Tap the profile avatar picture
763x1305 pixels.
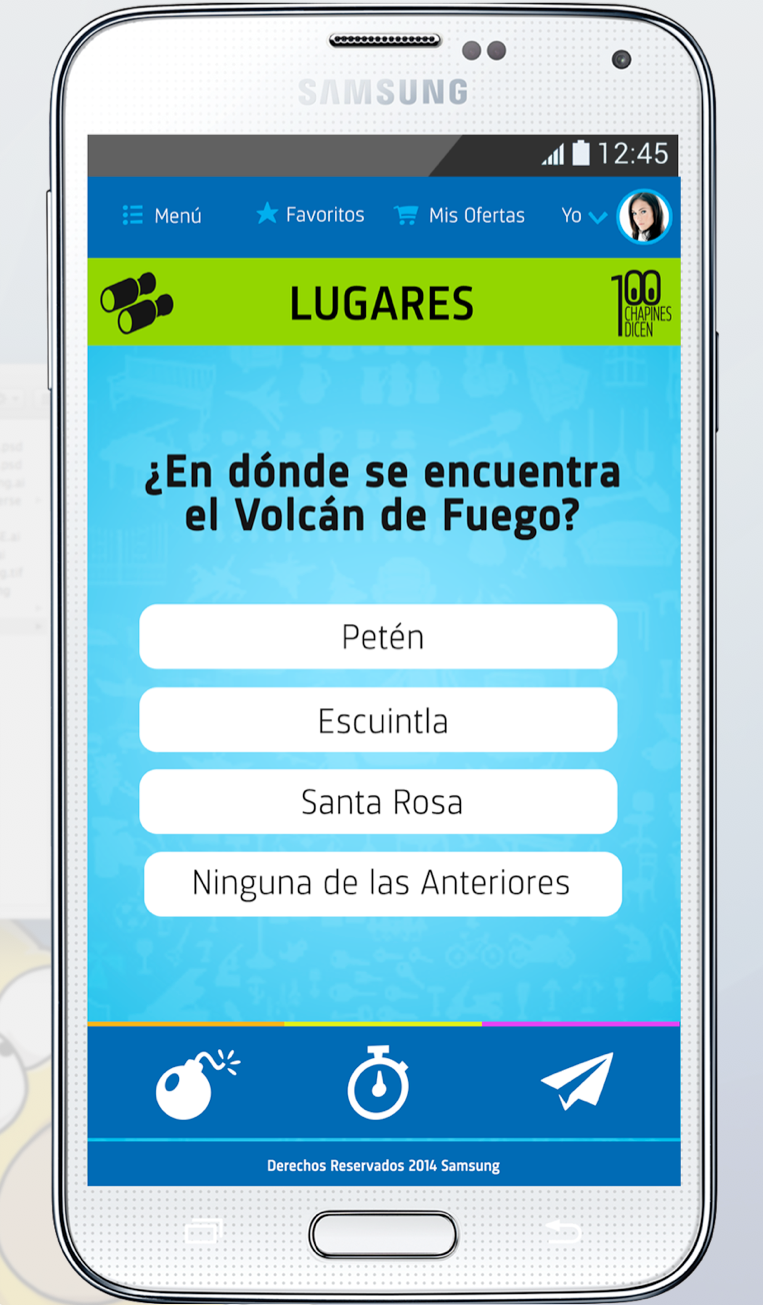[x=644, y=216]
